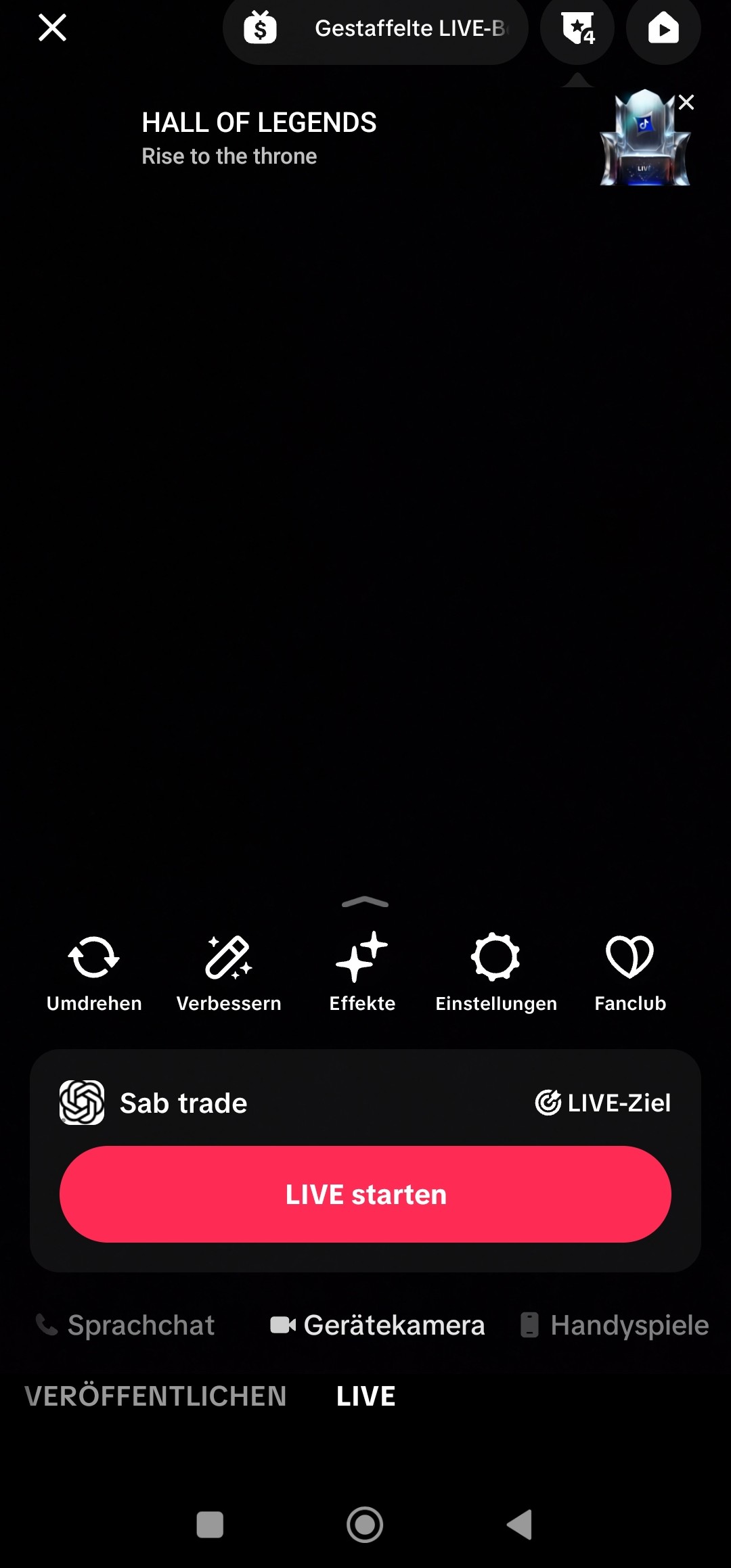Set a LIVE-Ziel
The width and height of the screenshot is (731, 1568).
click(x=603, y=1103)
